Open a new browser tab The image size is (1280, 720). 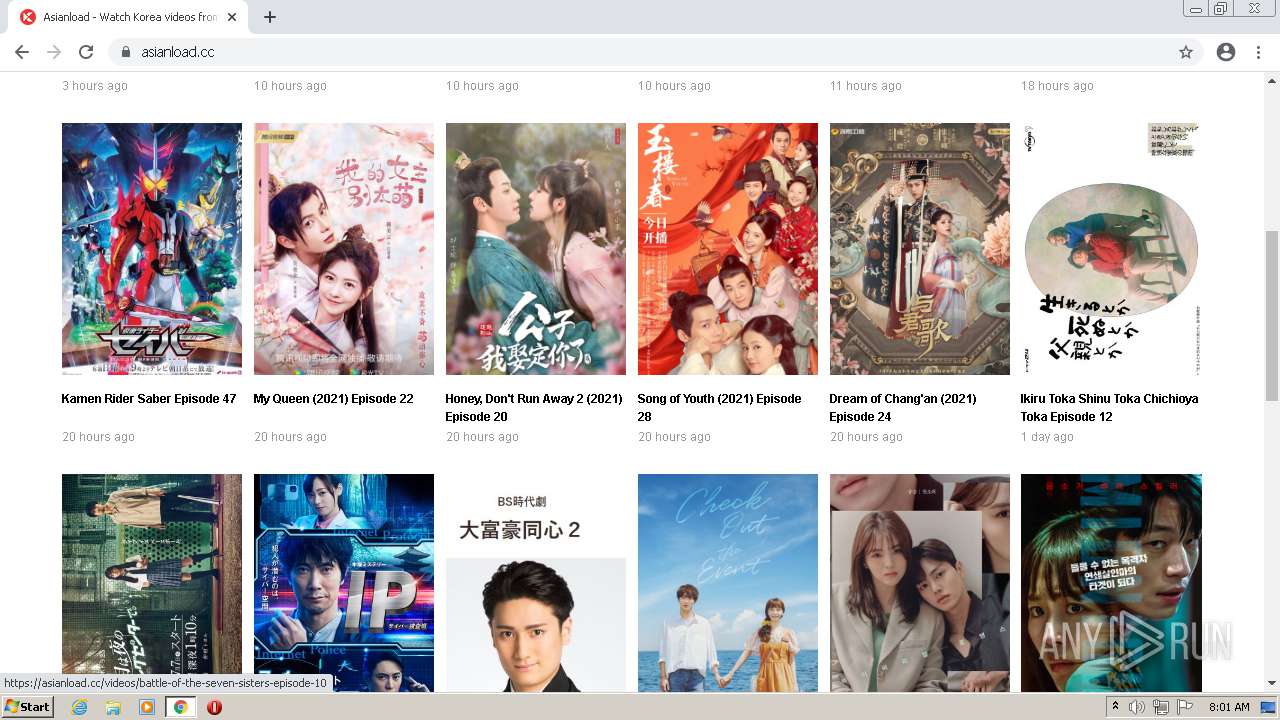(270, 17)
